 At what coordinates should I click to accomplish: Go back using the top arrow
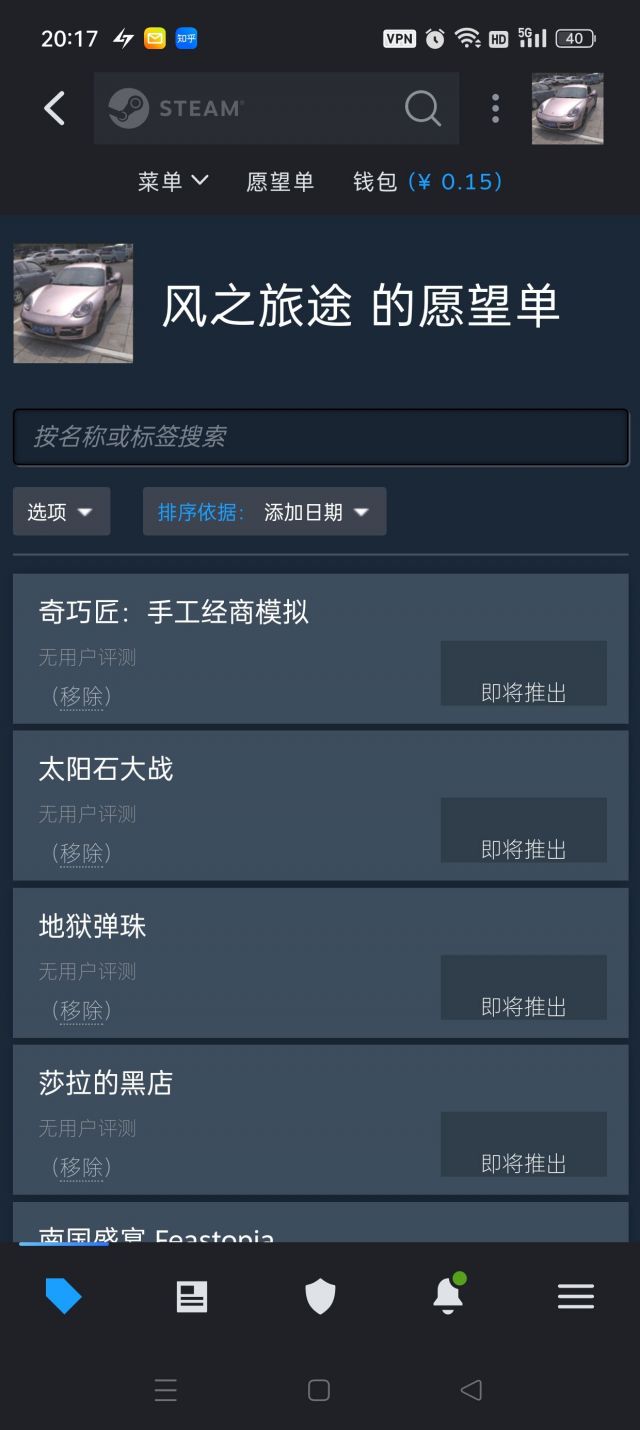55,108
